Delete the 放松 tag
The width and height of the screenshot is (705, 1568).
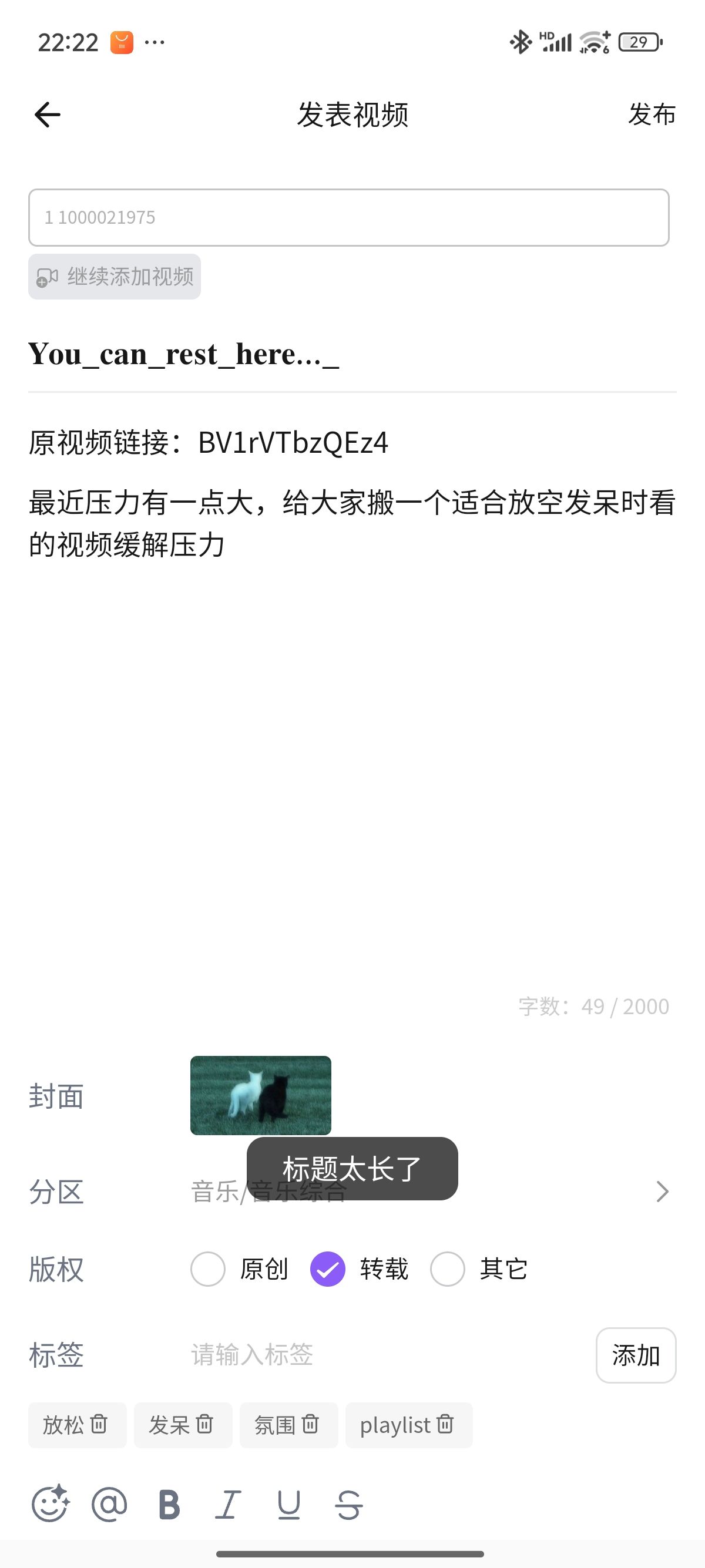pyautogui.click(x=99, y=1424)
